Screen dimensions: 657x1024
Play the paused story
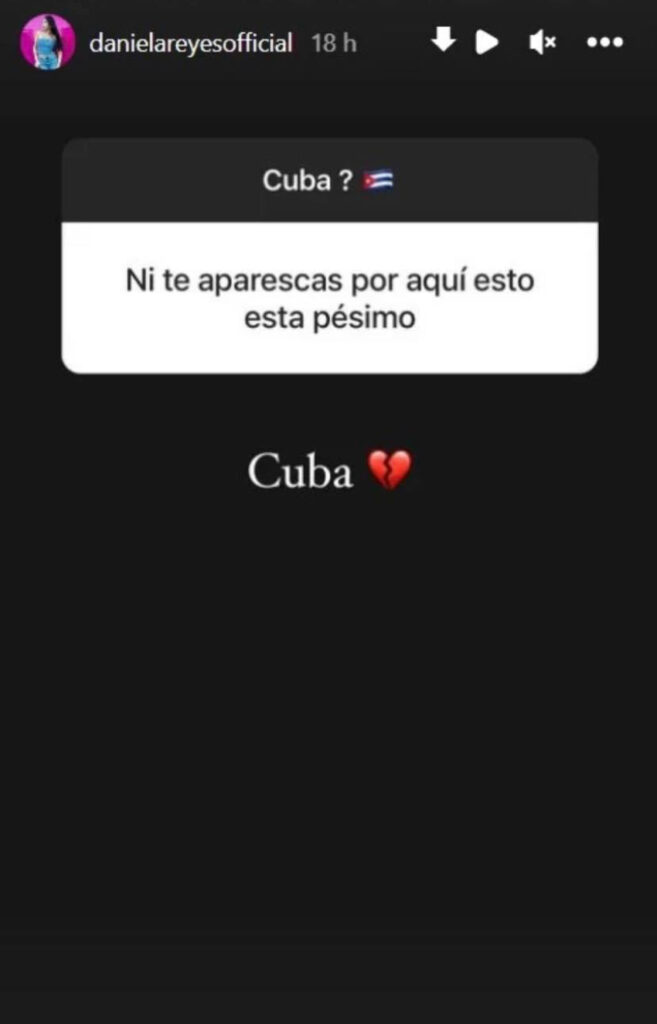tap(487, 42)
